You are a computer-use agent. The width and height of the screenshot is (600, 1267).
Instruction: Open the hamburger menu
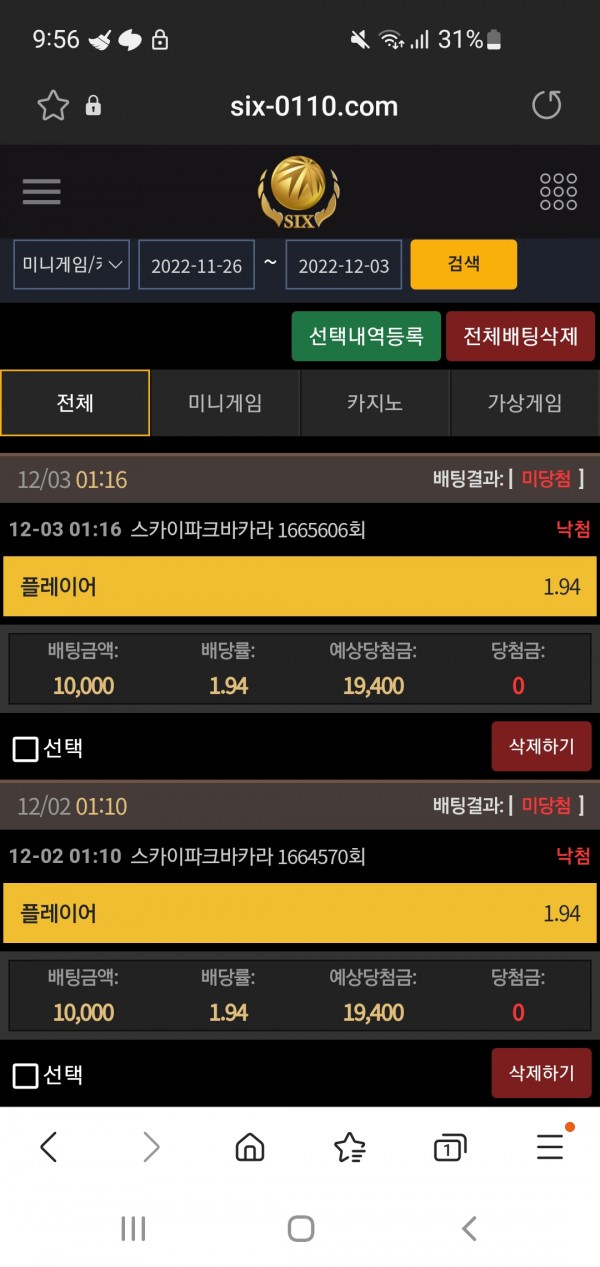point(41,191)
